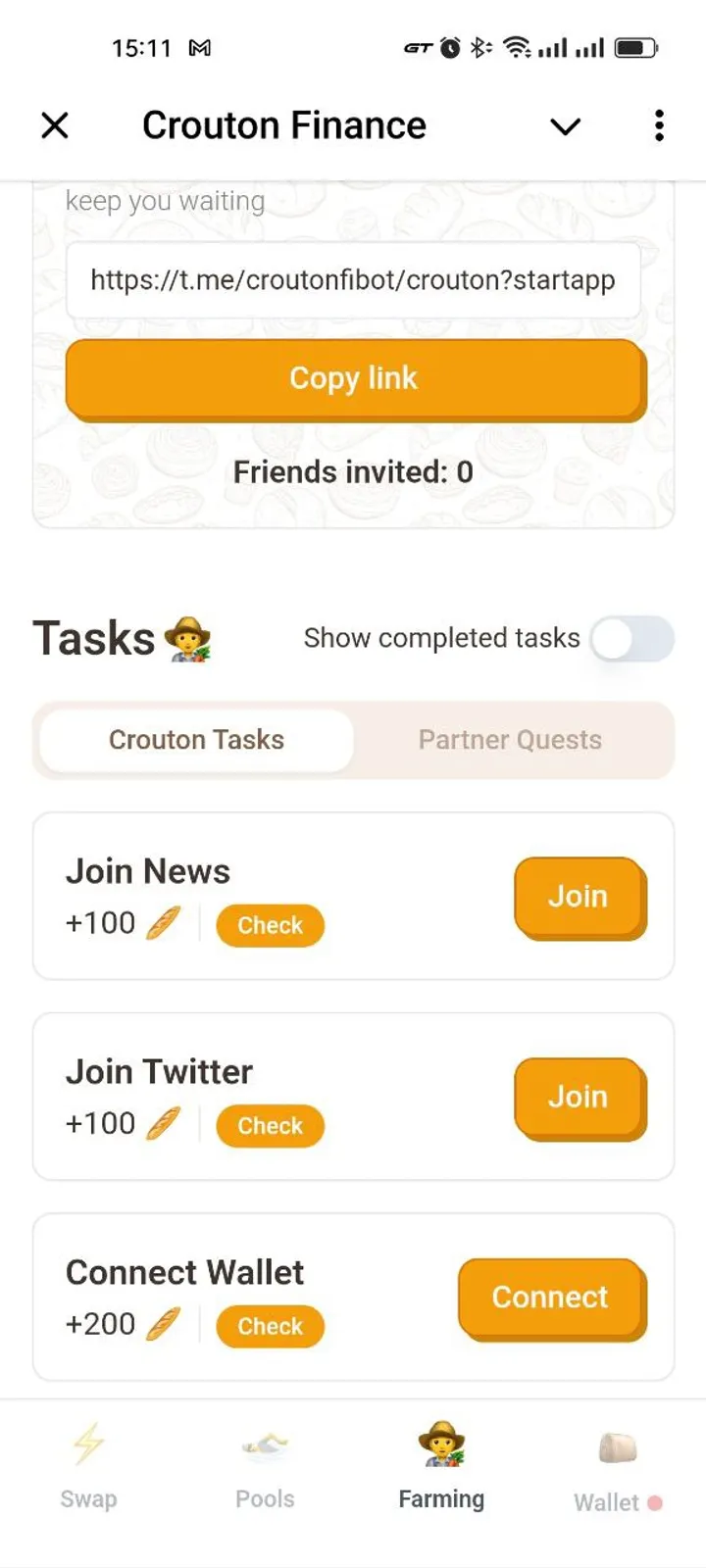Switch to Partner Quests
706x1568 pixels.
pos(510,740)
